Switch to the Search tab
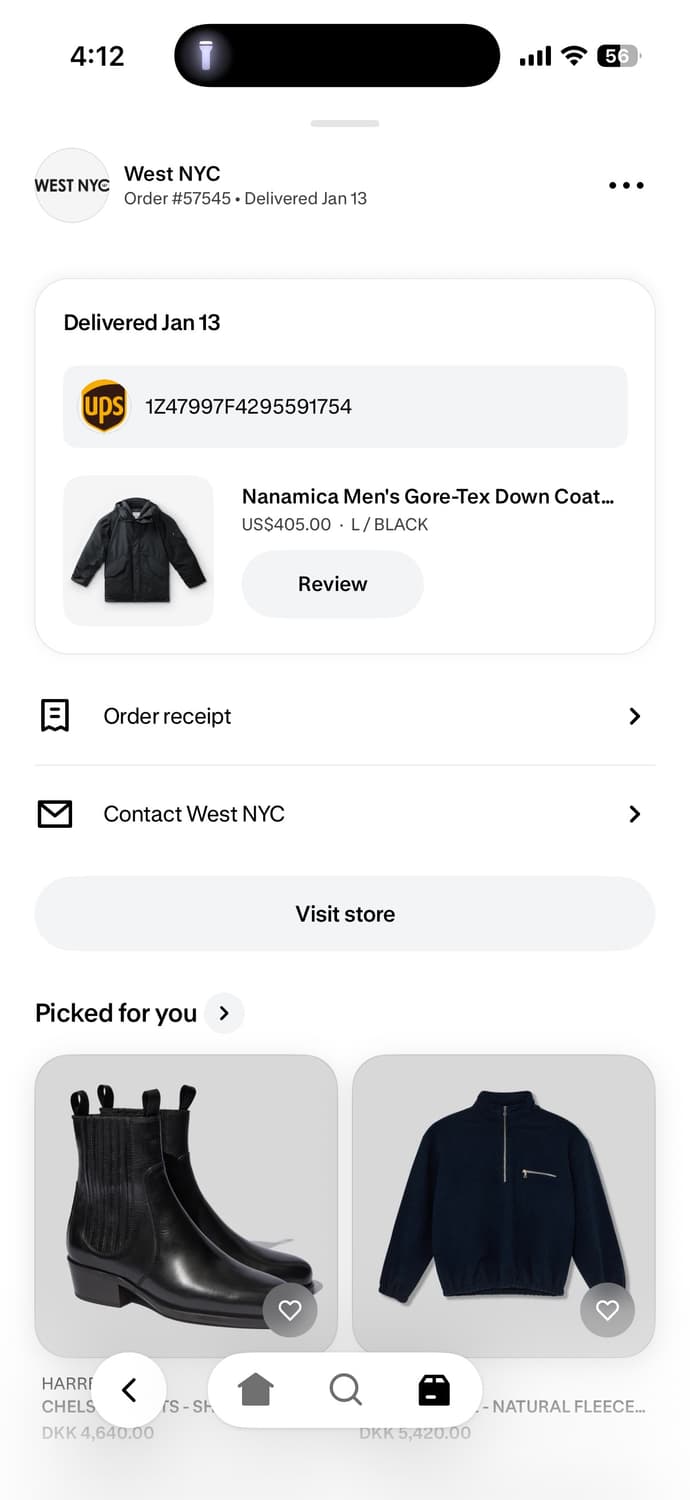This screenshot has width=690, height=1500. tap(345, 1390)
